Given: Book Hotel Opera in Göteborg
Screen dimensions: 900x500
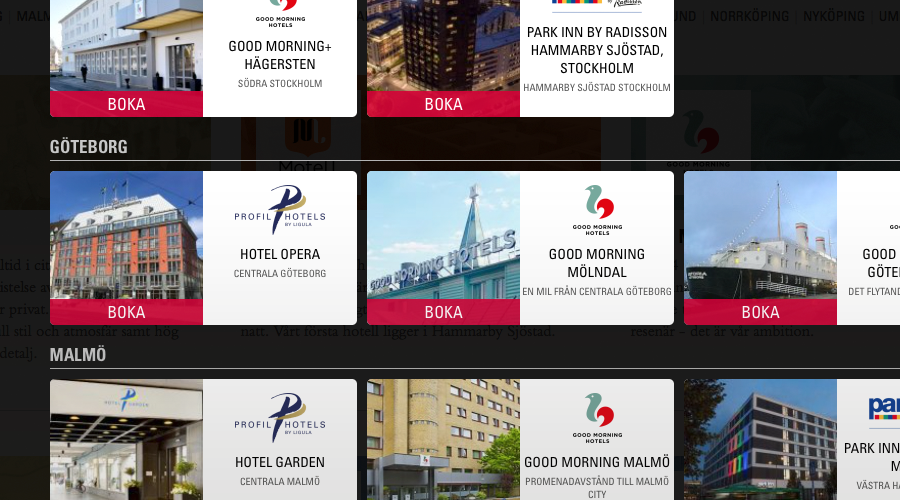Looking at the screenshot, I should click(x=126, y=312).
